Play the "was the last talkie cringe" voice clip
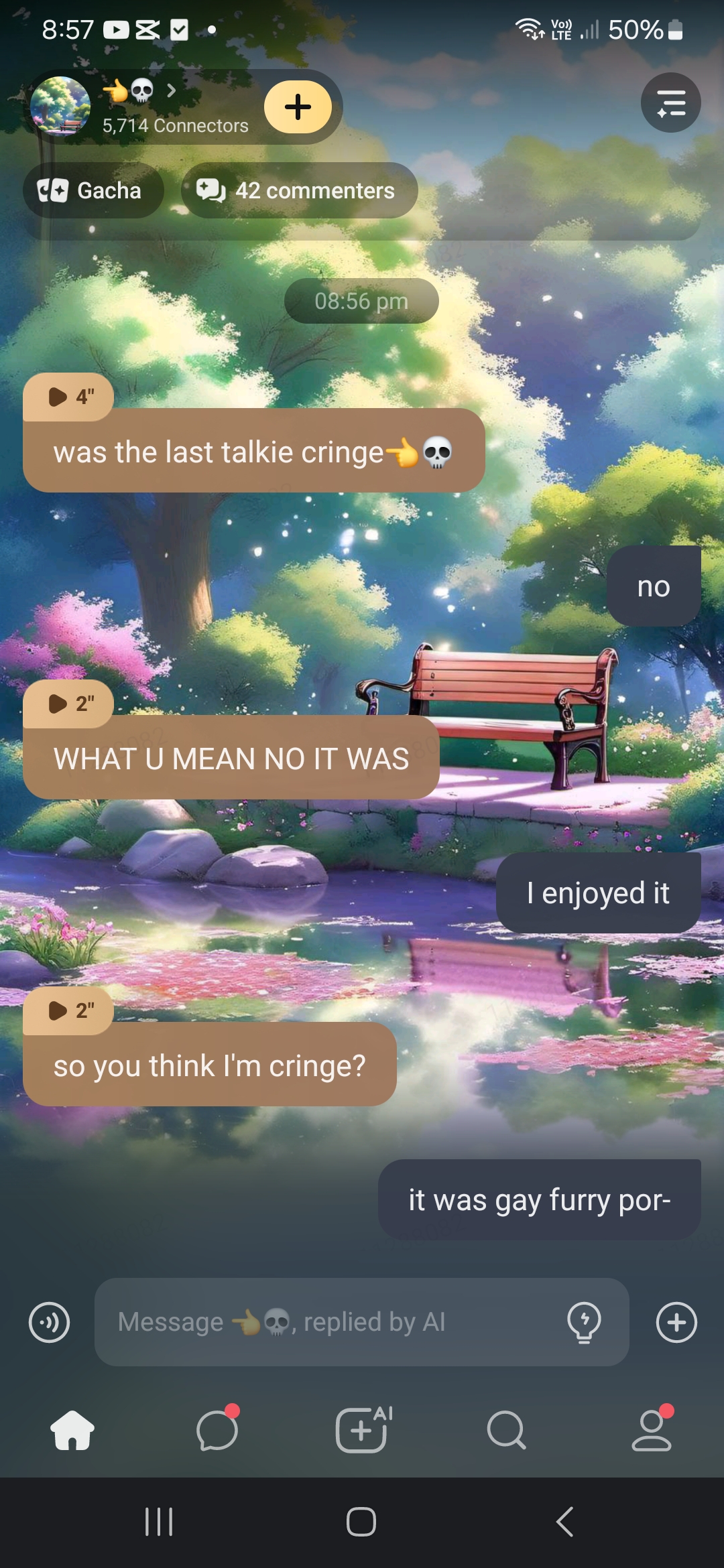Viewport: 724px width, 1568px height. (68, 397)
